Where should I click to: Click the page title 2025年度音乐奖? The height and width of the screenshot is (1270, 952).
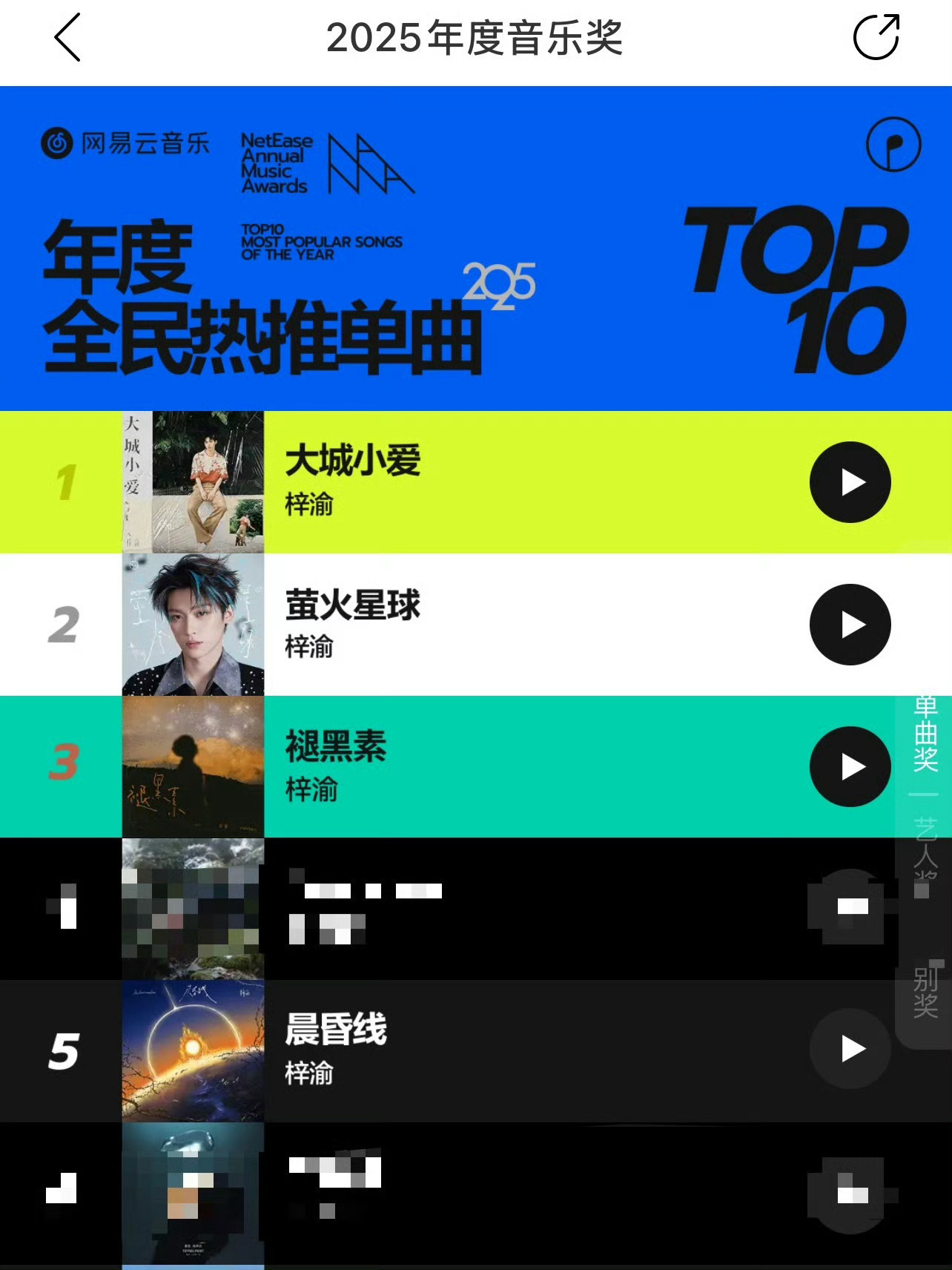tap(476, 39)
